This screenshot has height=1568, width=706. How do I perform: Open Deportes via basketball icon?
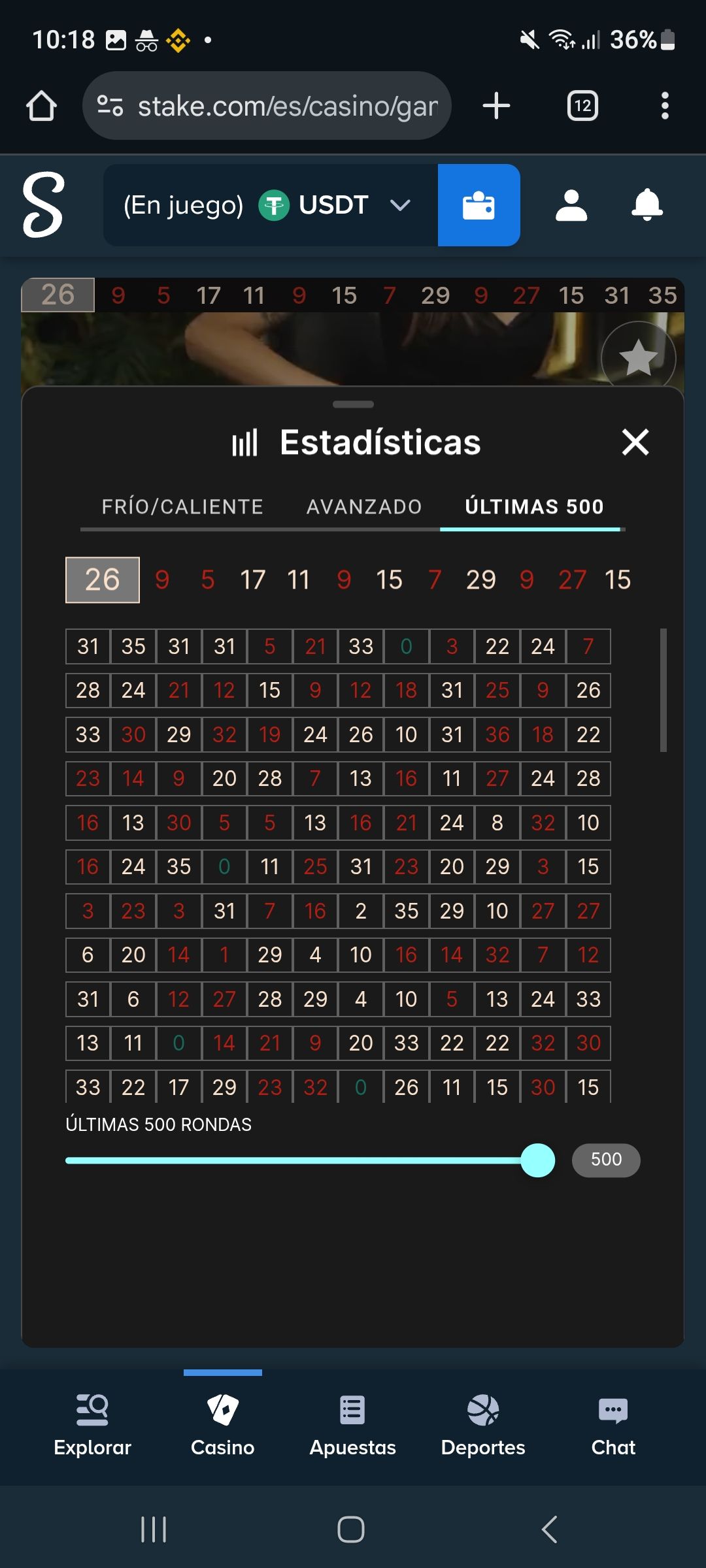[x=482, y=1409]
